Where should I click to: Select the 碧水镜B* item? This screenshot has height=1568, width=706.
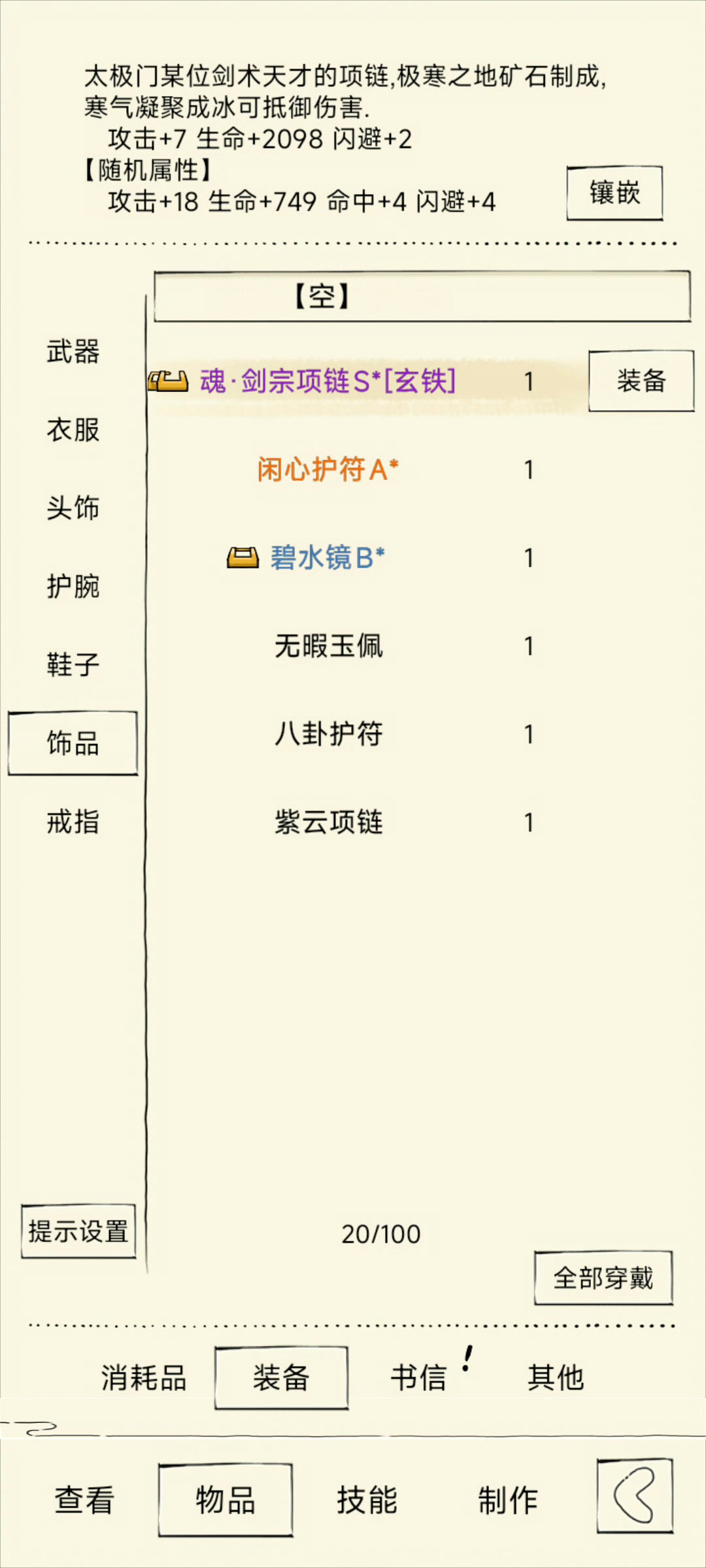pos(327,558)
